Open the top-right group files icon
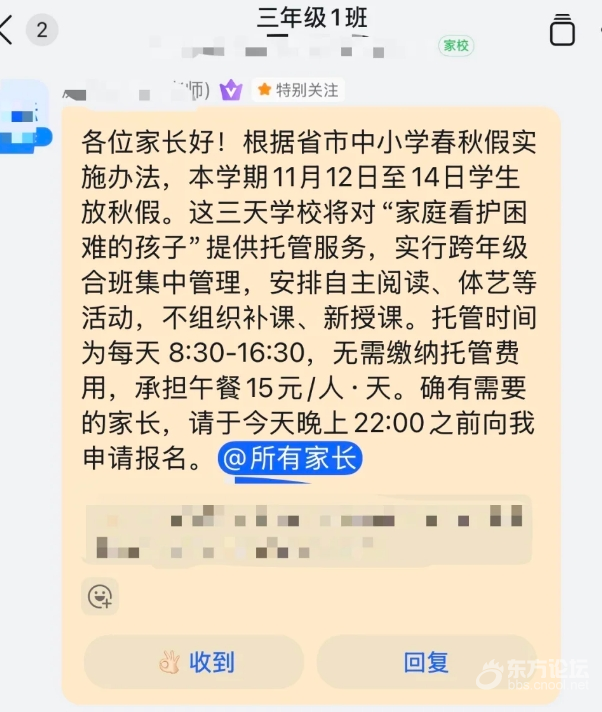 [x=562, y=31]
